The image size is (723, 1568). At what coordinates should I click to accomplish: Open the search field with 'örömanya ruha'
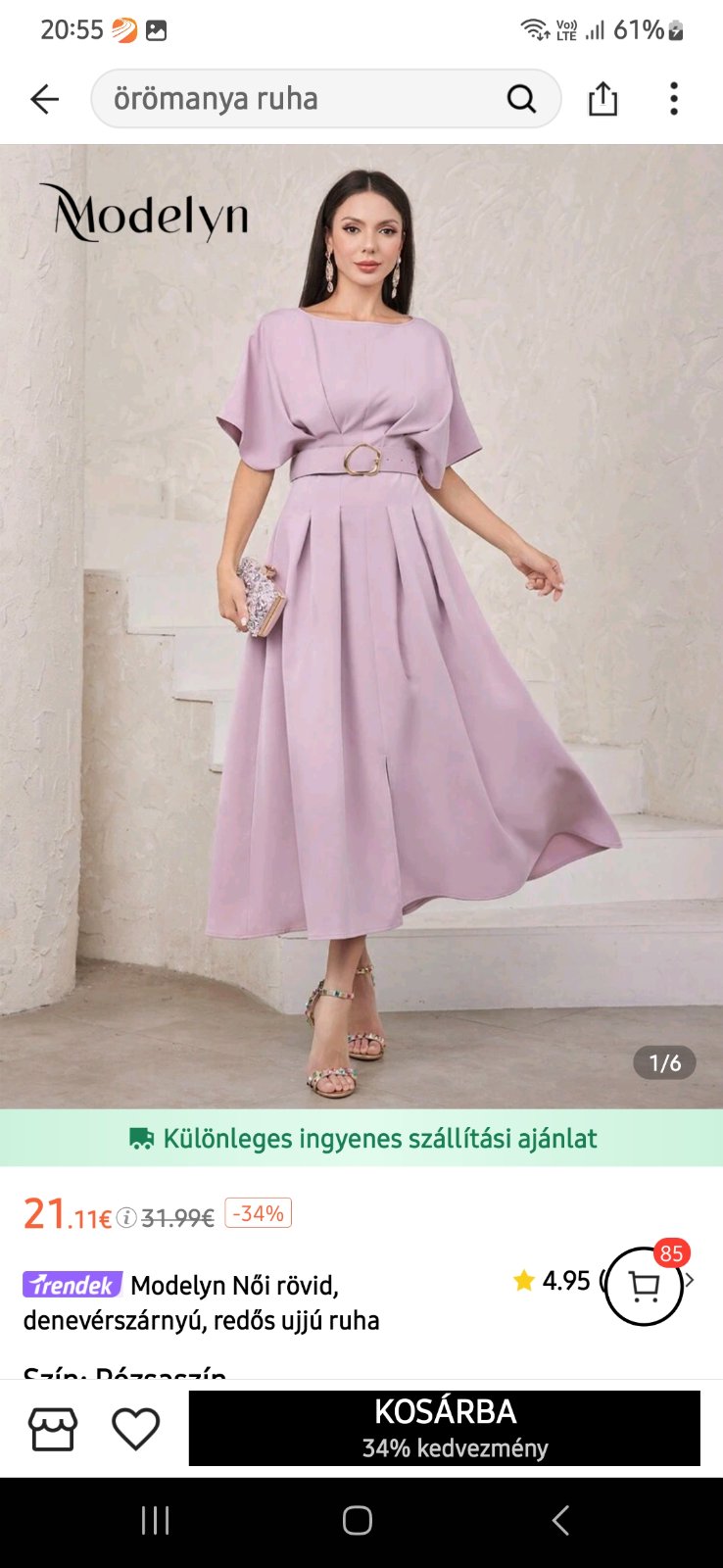click(x=294, y=99)
